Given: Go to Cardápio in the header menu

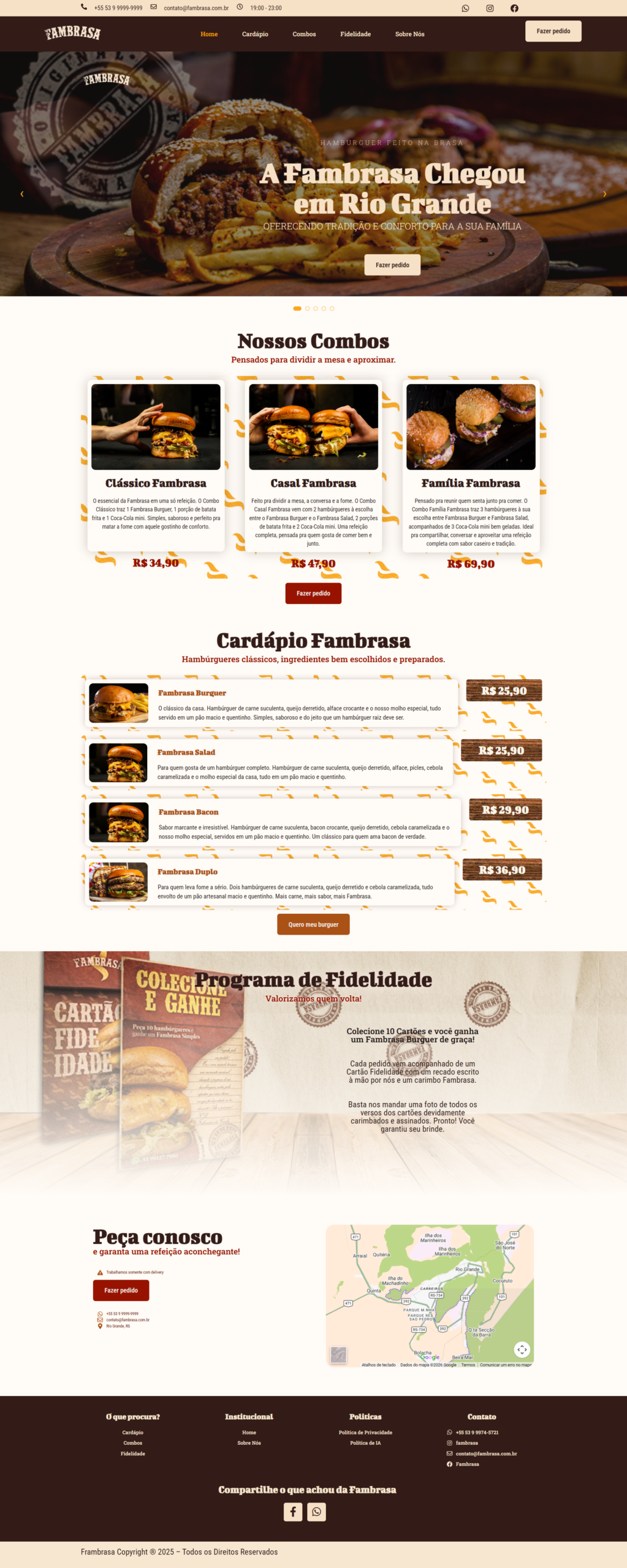Looking at the screenshot, I should click(x=255, y=34).
